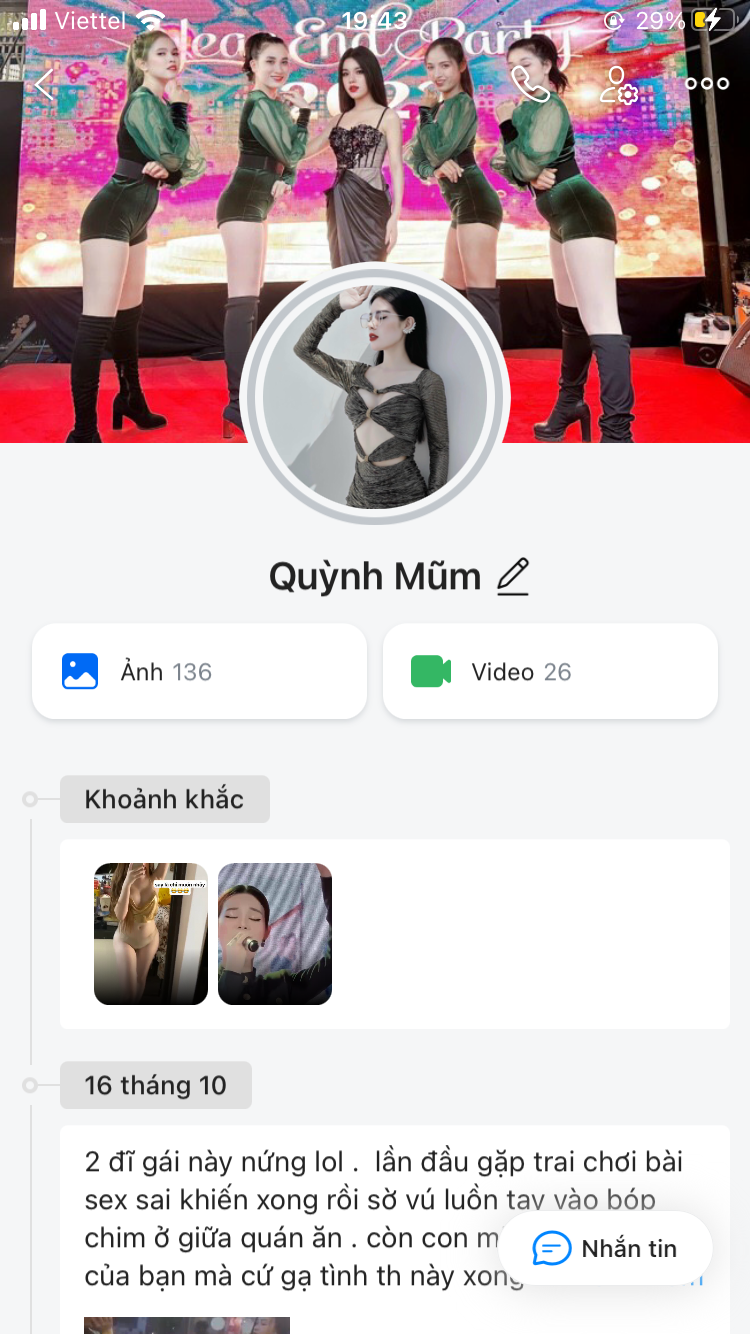Edit the nickname with the pencil icon
The height and width of the screenshot is (1334, 750).
point(513,577)
